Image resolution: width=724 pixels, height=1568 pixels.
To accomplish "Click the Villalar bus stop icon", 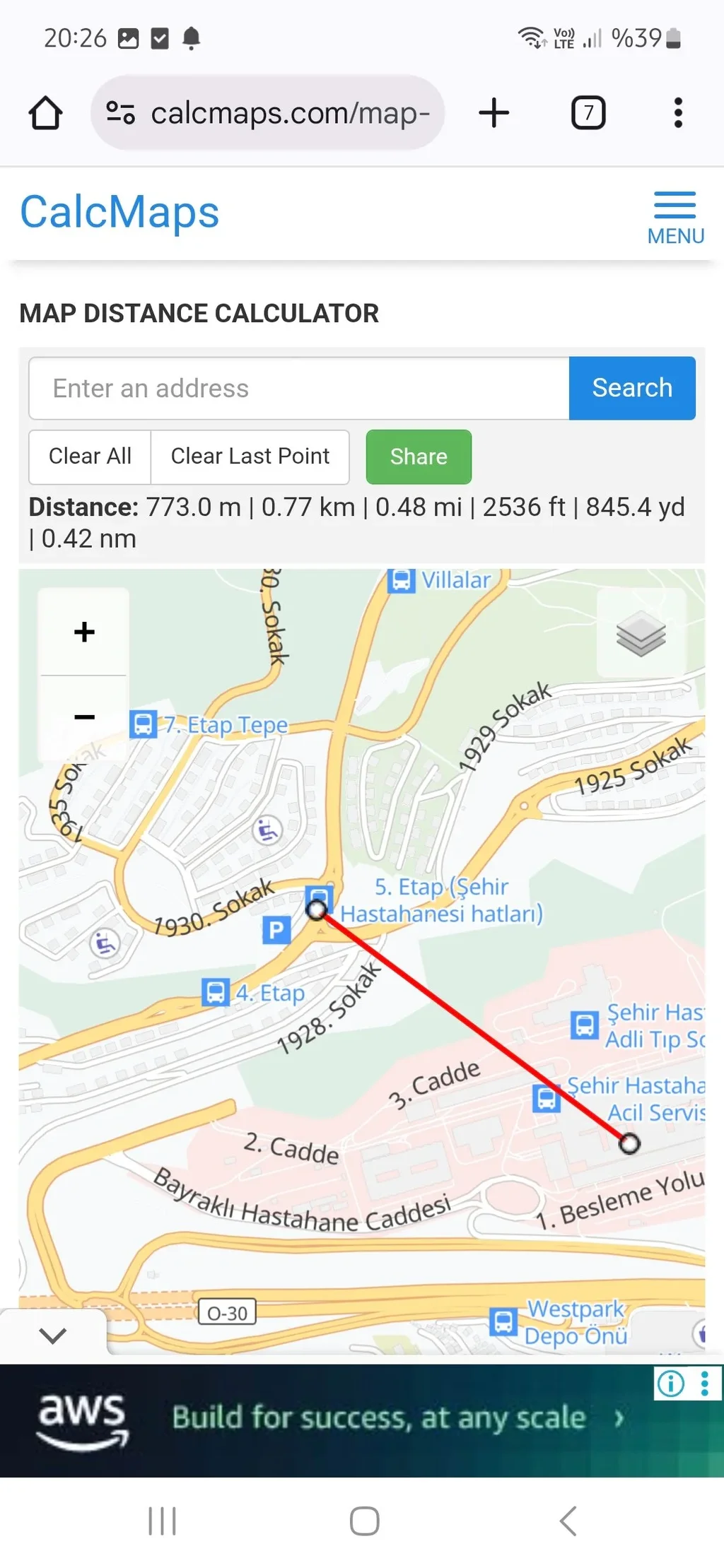I will 402,580.
